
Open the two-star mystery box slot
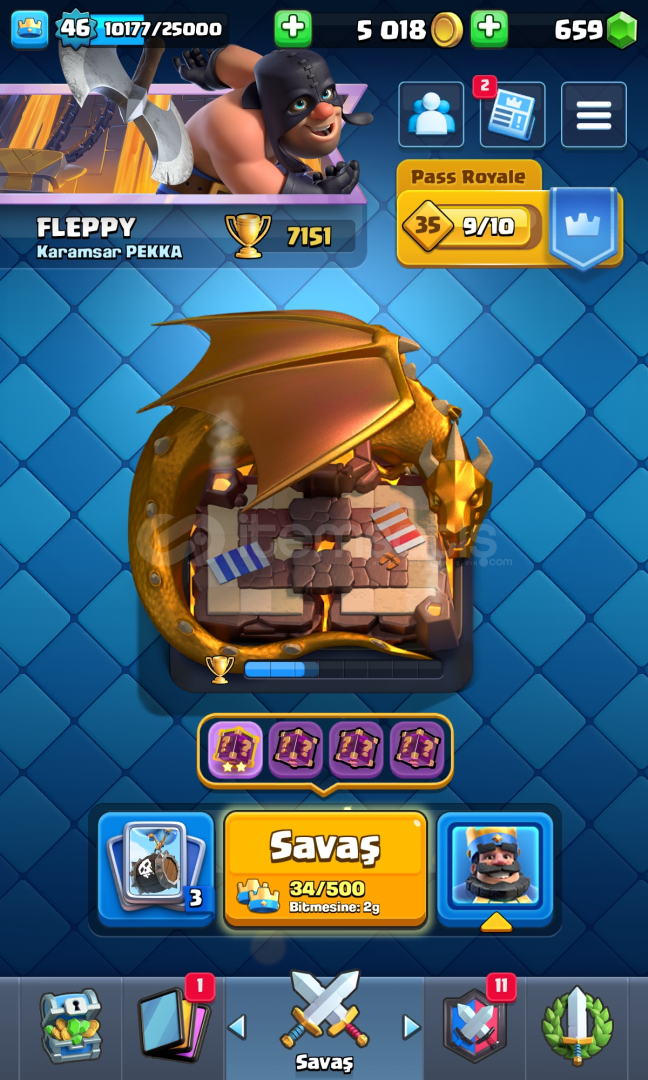(x=235, y=749)
